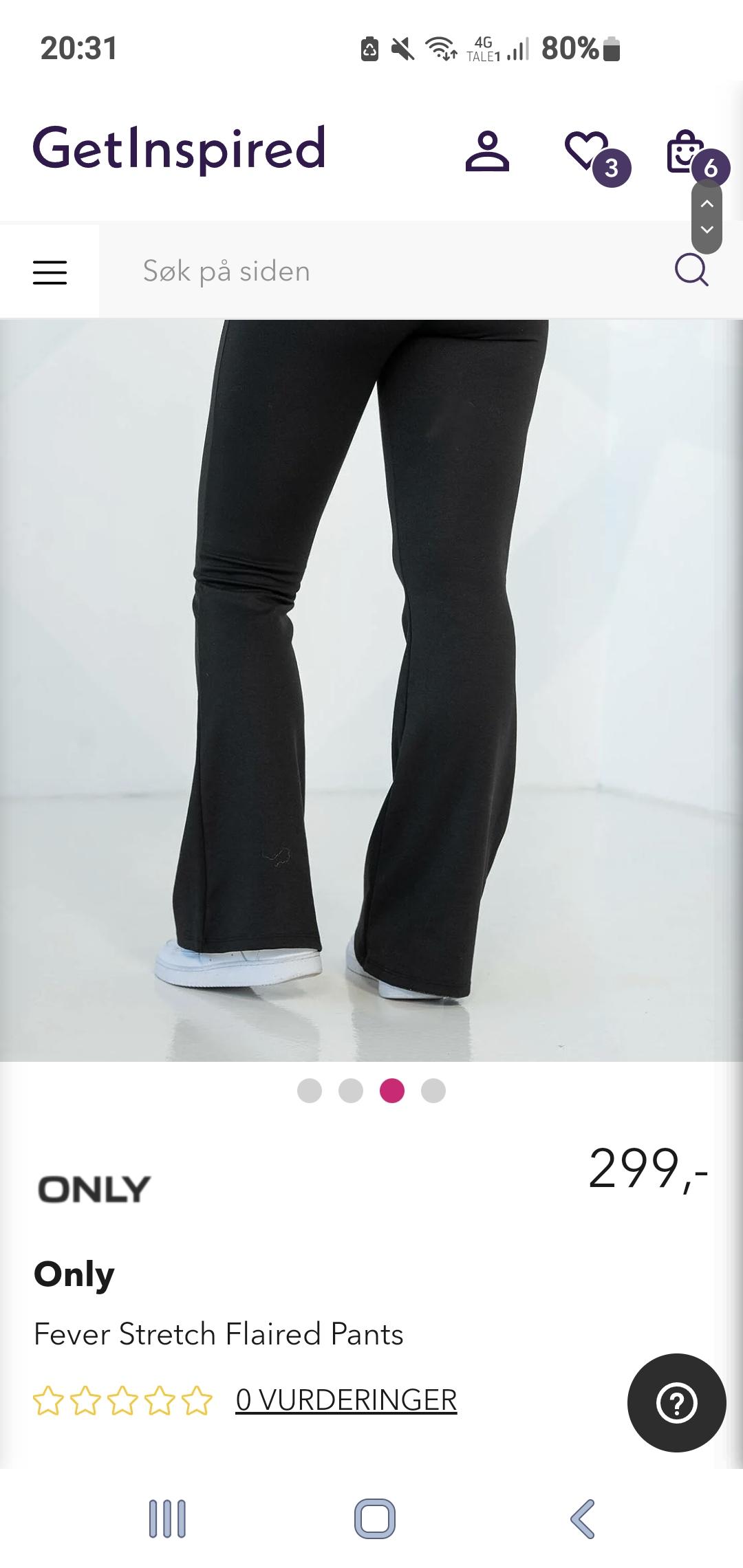
Task: Tap the scroll up chevron
Action: tap(707, 204)
